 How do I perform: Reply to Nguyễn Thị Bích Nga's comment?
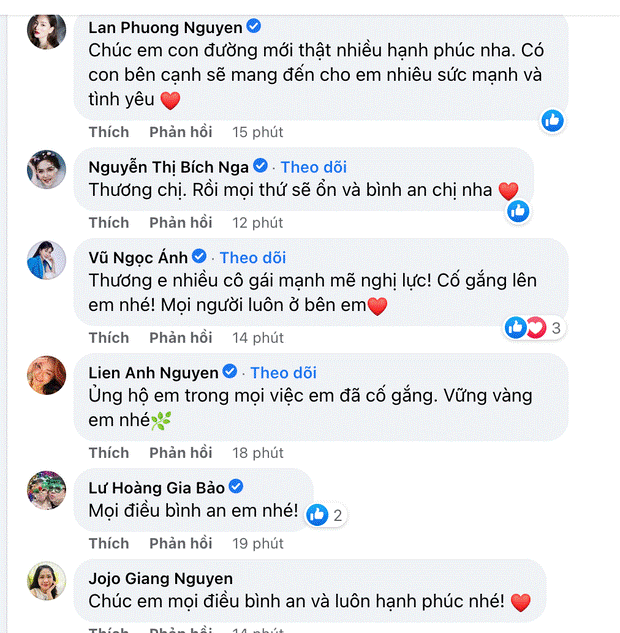[x=180, y=222]
